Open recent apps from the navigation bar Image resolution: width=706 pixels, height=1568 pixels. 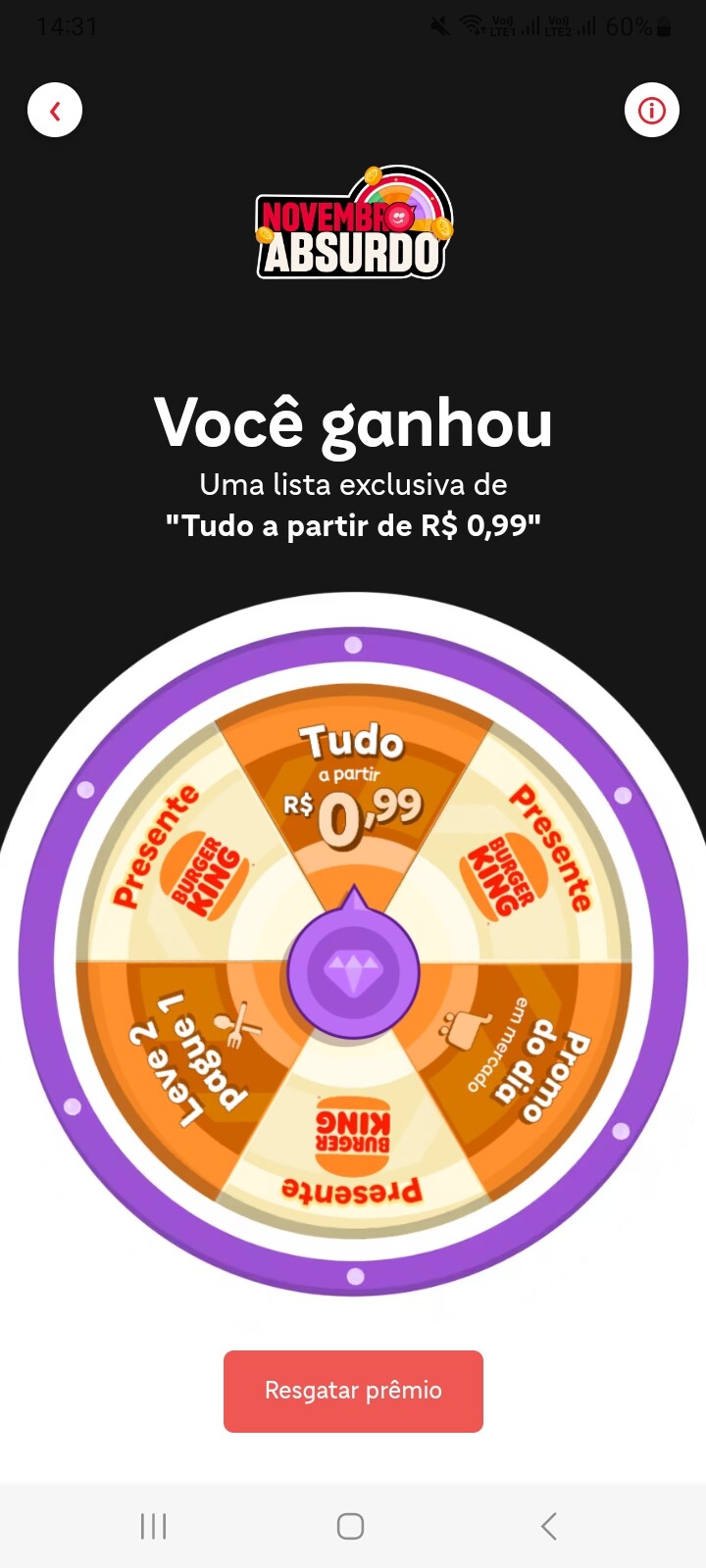[154, 1526]
